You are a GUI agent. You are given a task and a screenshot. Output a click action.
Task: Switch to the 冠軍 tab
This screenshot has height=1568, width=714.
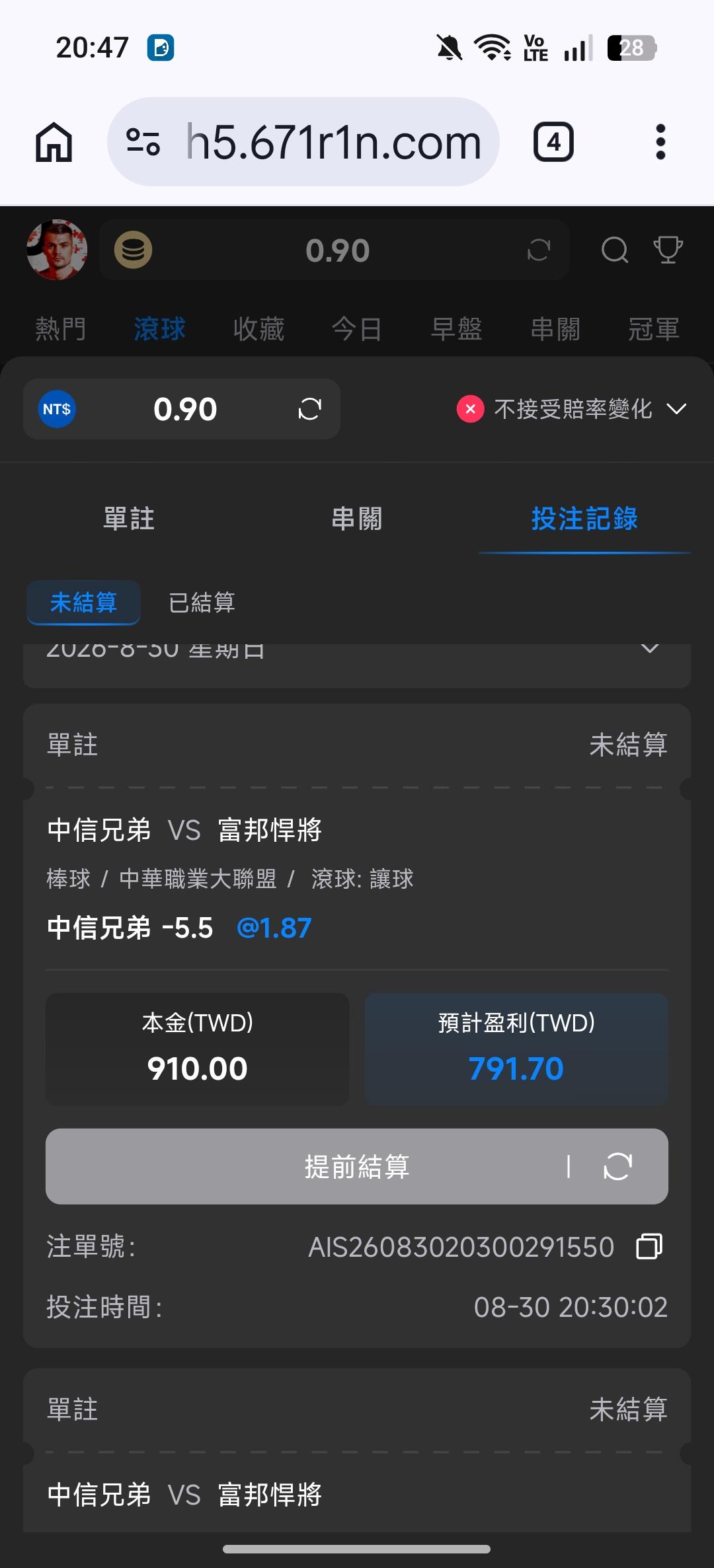tap(654, 328)
